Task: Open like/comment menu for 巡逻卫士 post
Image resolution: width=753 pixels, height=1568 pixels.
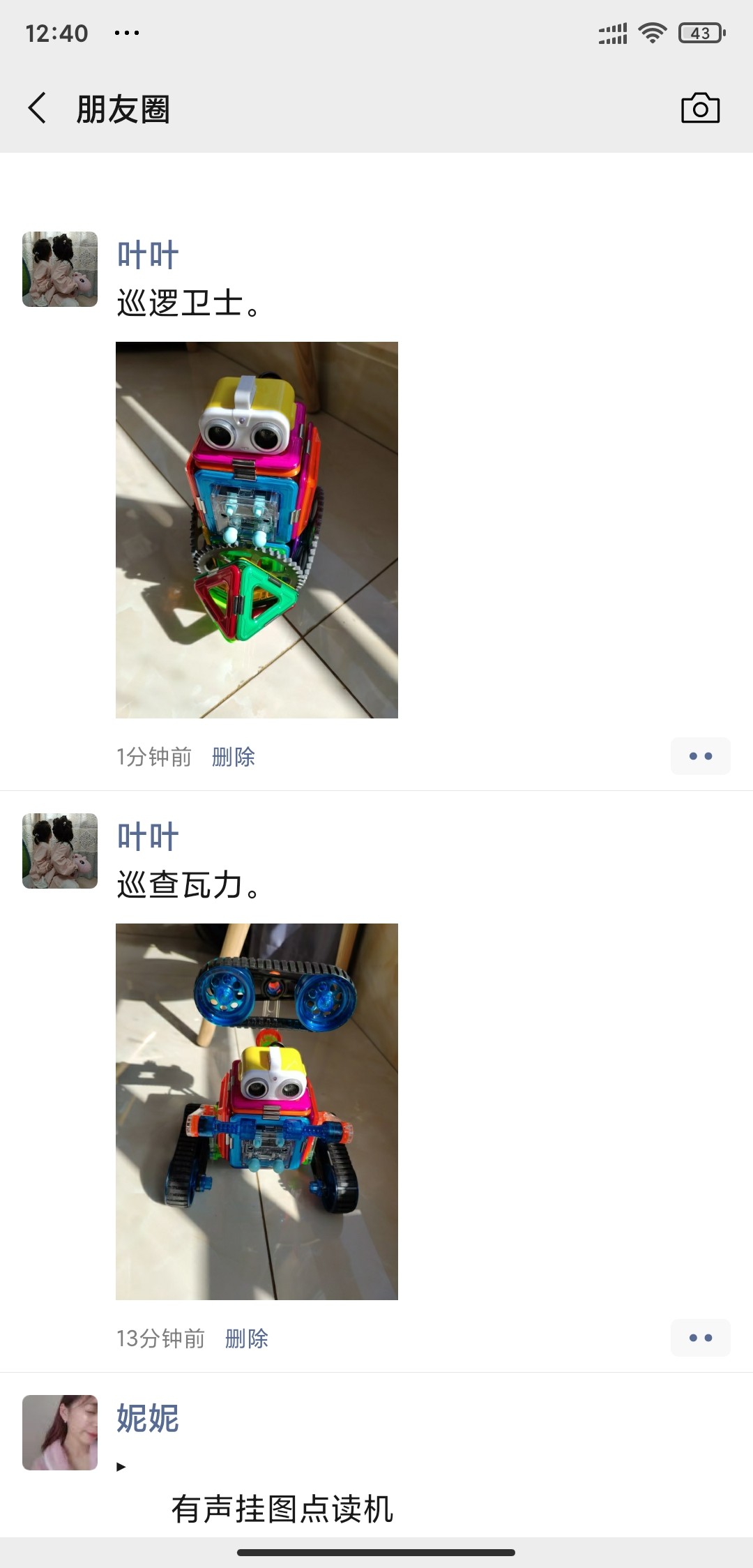Action: pos(700,756)
